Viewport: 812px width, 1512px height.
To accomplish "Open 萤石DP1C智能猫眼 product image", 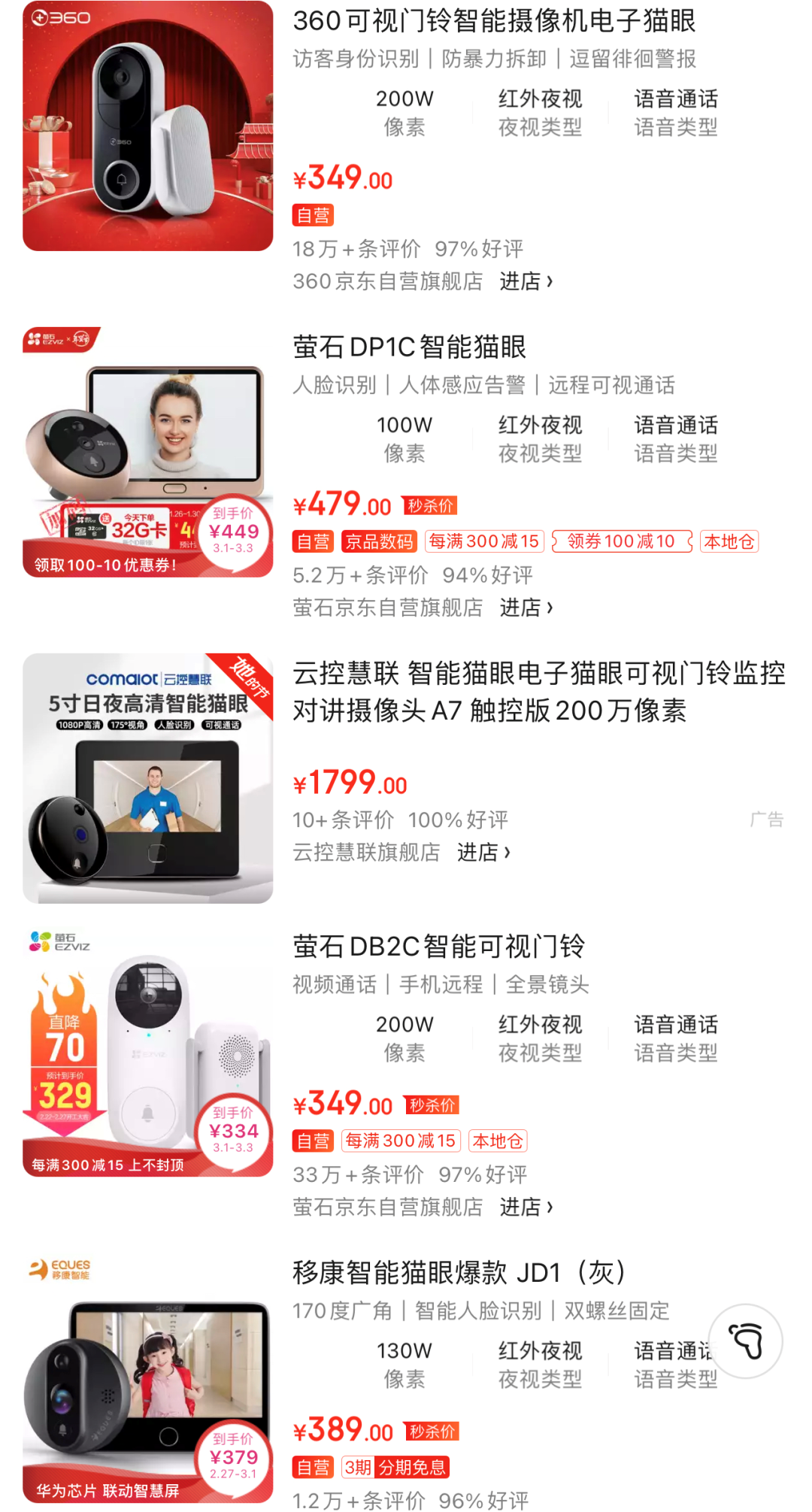I will [147, 453].
